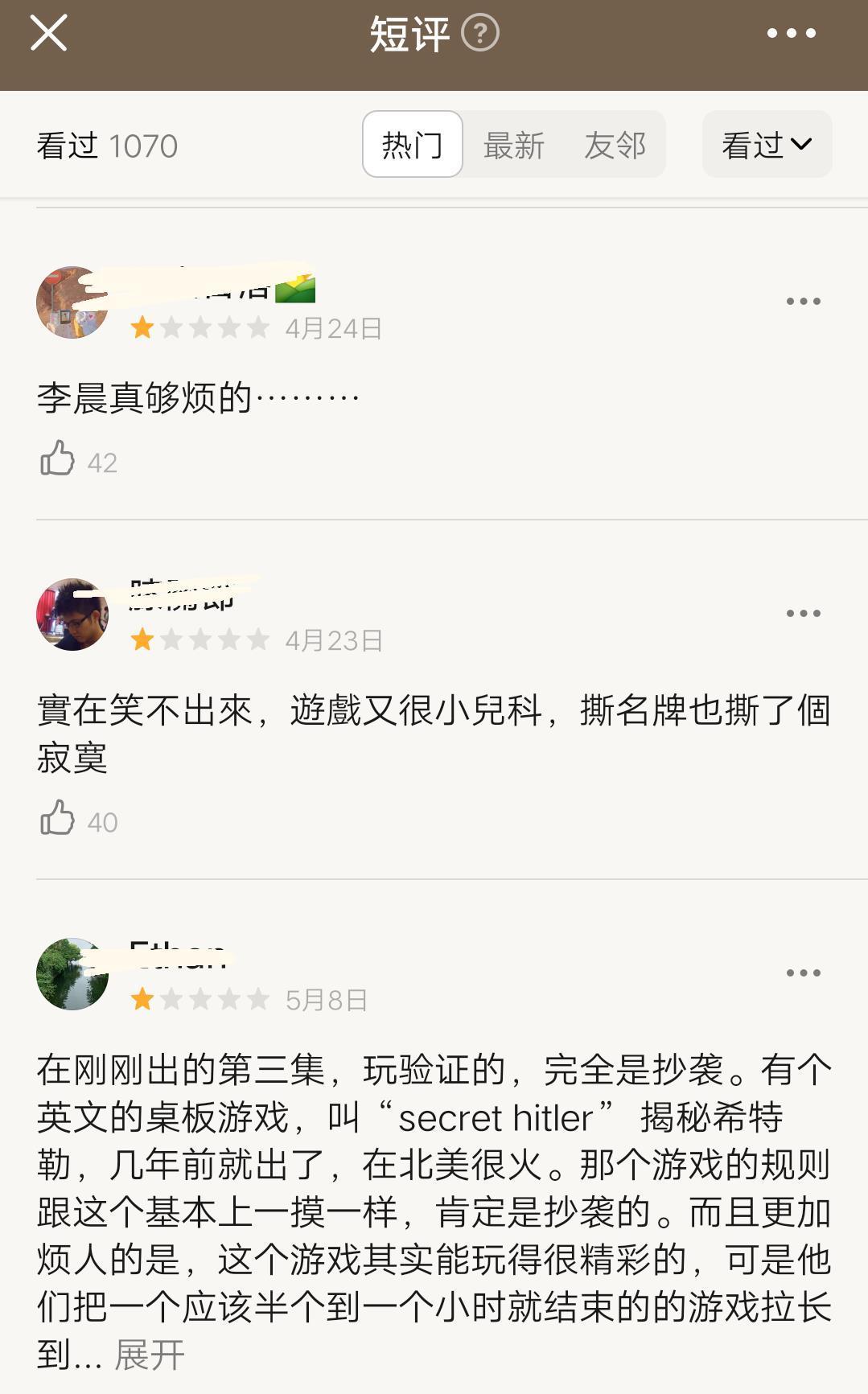
Task: Close the 短评 page with the X
Action: pyautogui.click(x=48, y=33)
